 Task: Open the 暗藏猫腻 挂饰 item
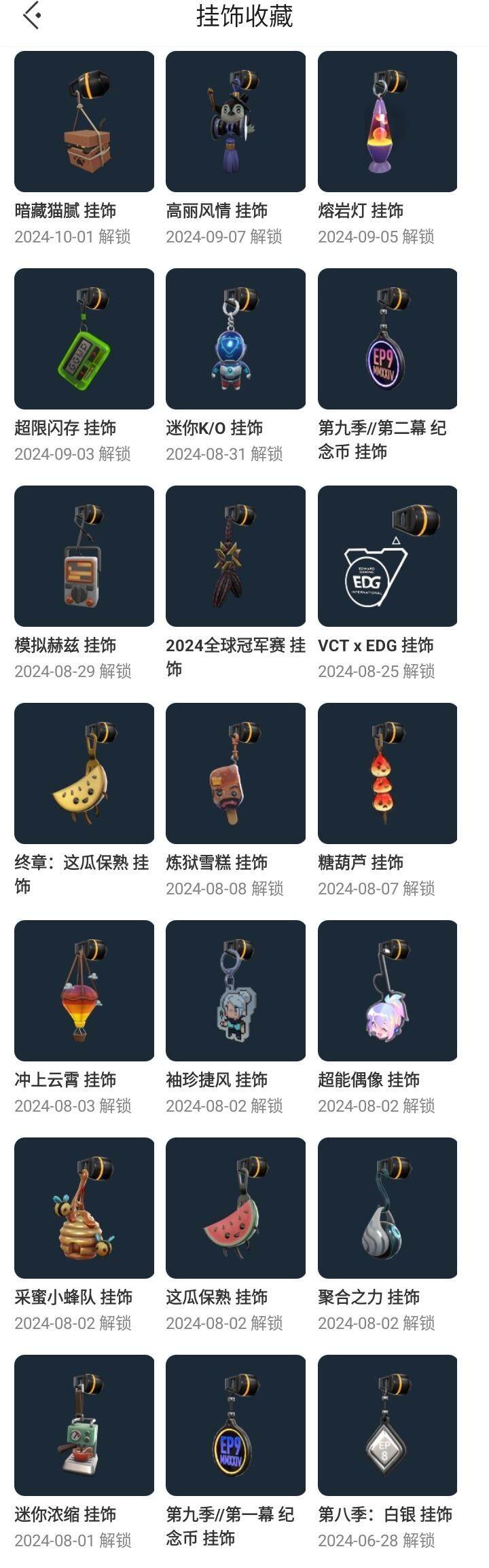coord(84,122)
